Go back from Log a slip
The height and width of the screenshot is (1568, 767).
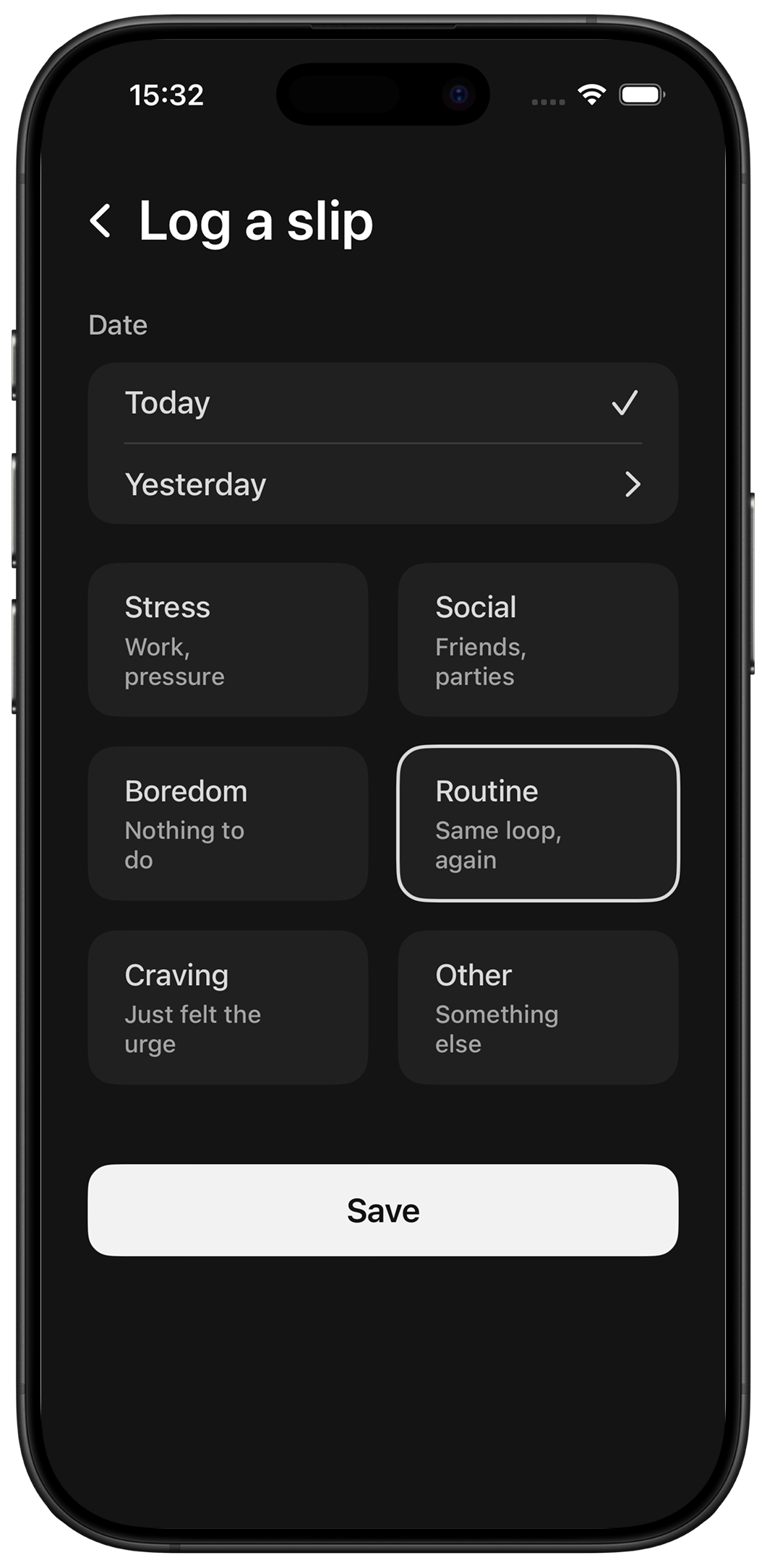pos(101,221)
